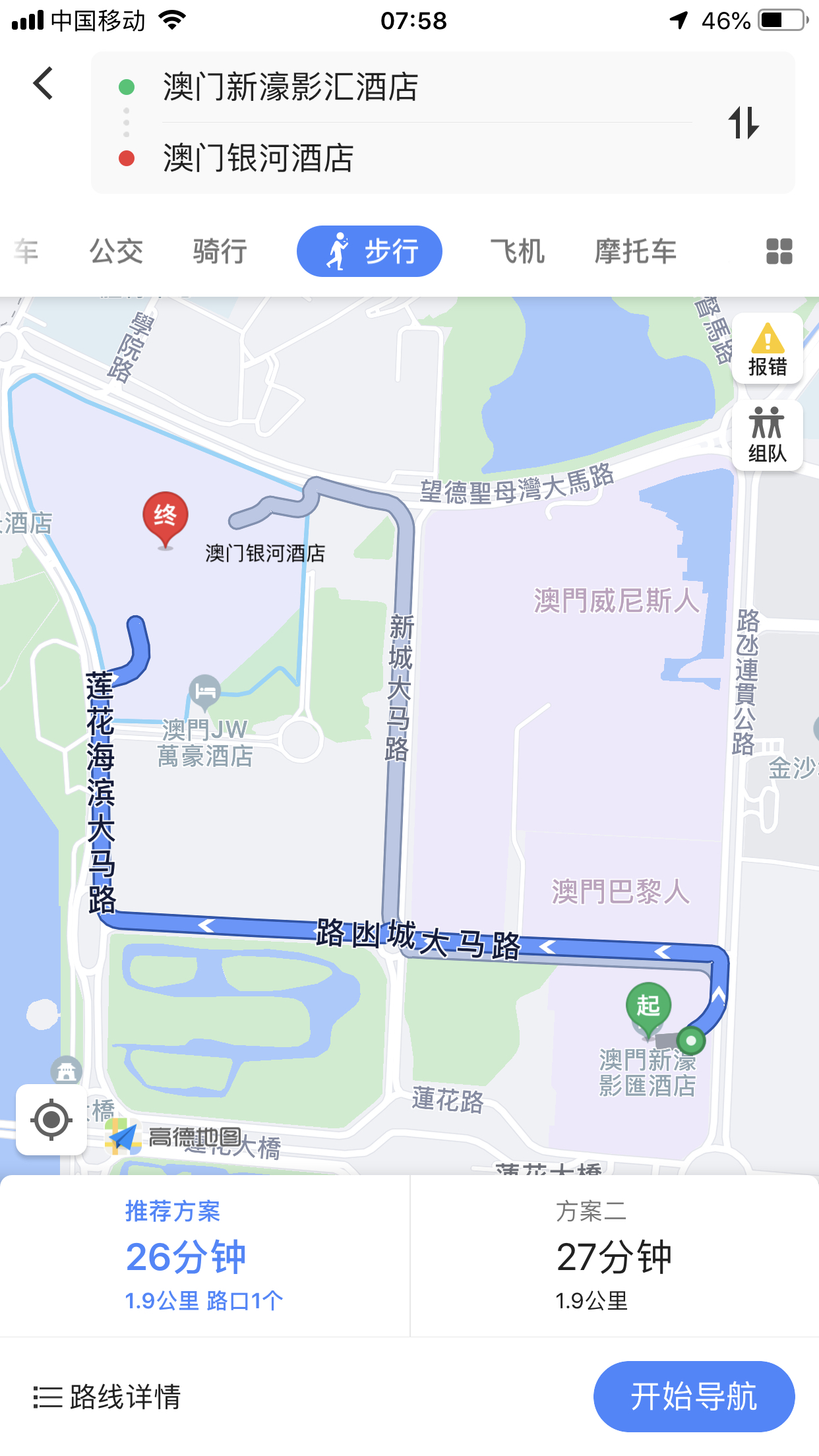Switch to the 公交 tab
Screen dimensions: 819x1456
116,252
